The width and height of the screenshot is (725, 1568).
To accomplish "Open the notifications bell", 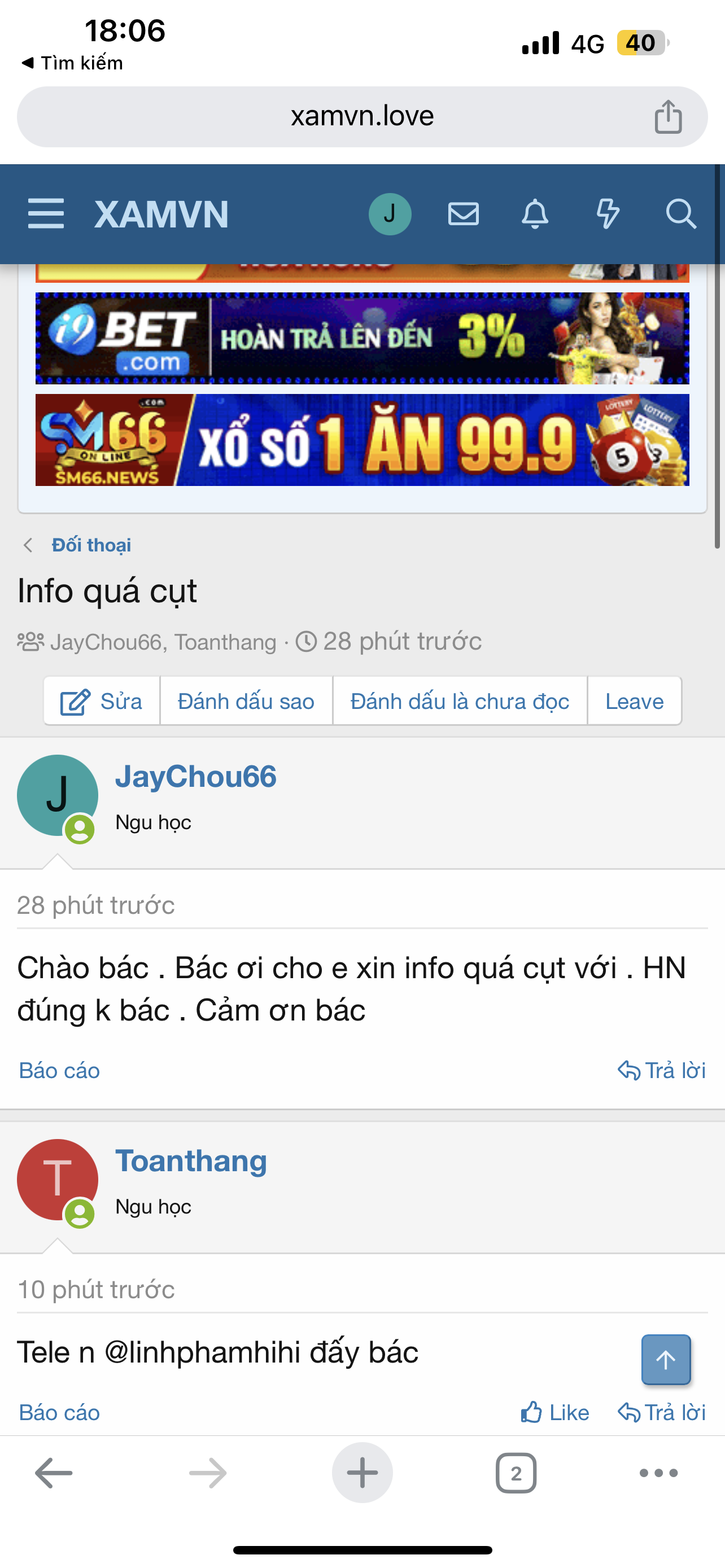I will (535, 214).
